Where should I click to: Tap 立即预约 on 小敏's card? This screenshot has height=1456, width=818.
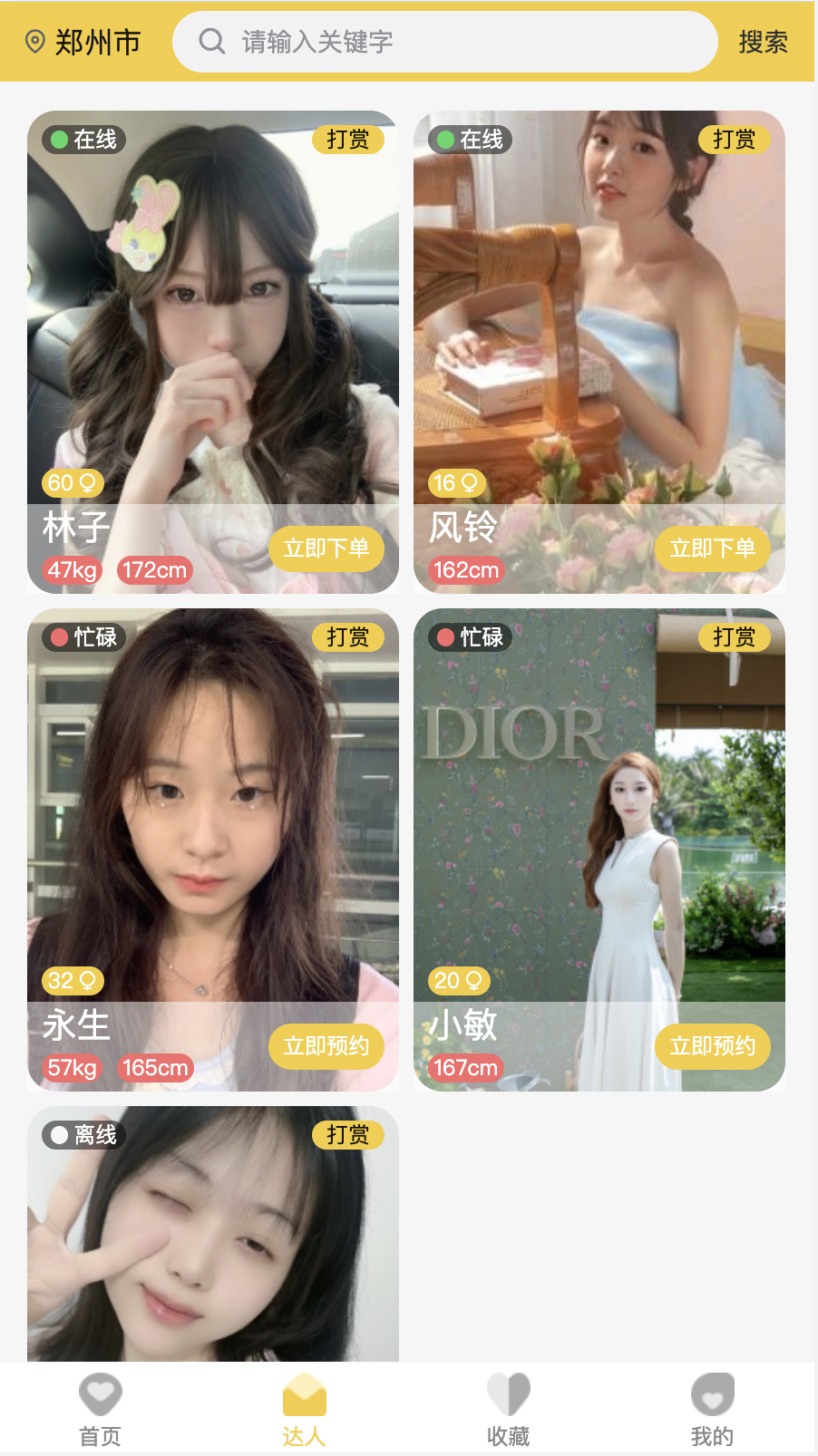[712, 1046]
